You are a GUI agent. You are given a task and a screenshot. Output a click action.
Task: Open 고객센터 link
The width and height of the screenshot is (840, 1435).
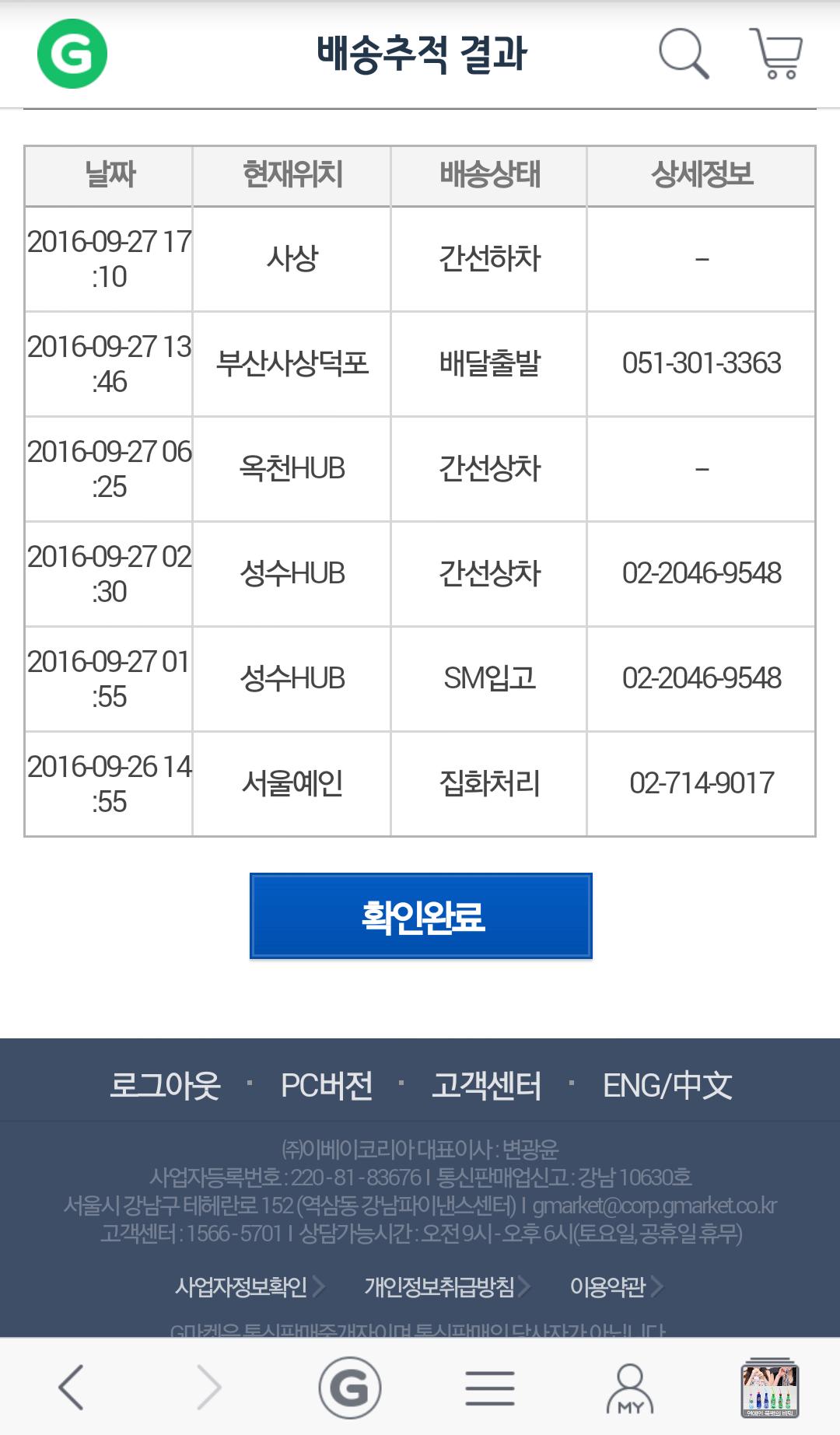487,1085
